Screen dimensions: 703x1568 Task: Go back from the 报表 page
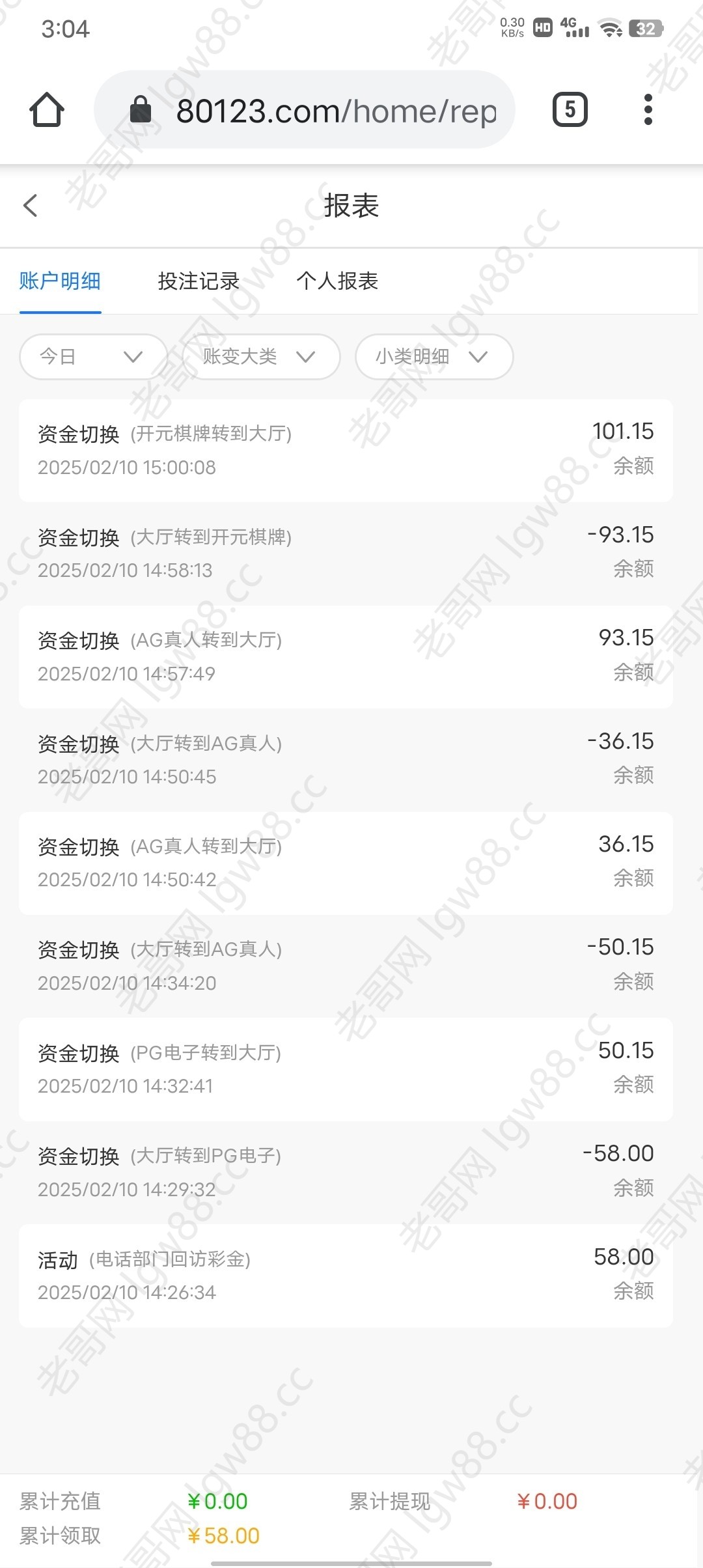click(30, 206)
